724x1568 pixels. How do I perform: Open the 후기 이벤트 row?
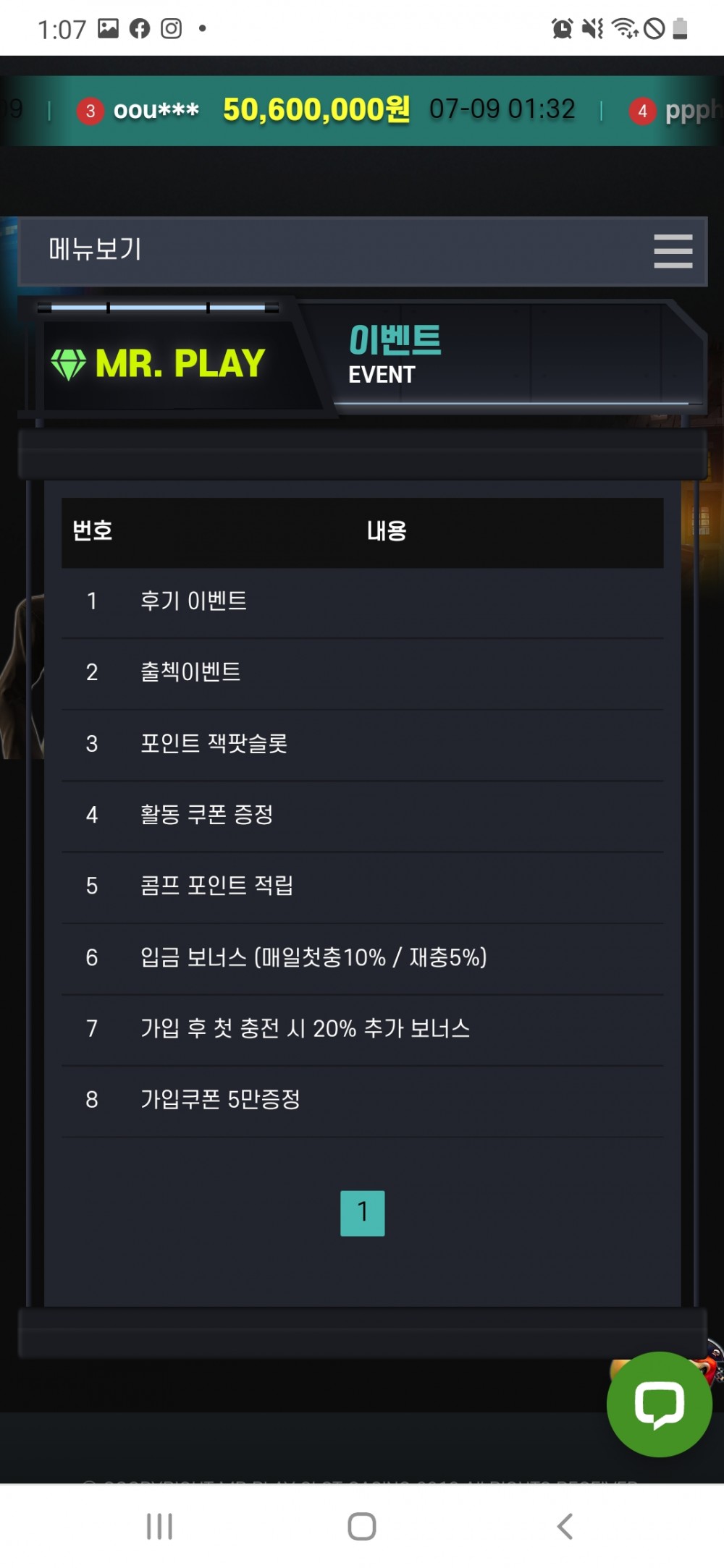(x=193, y=601)
